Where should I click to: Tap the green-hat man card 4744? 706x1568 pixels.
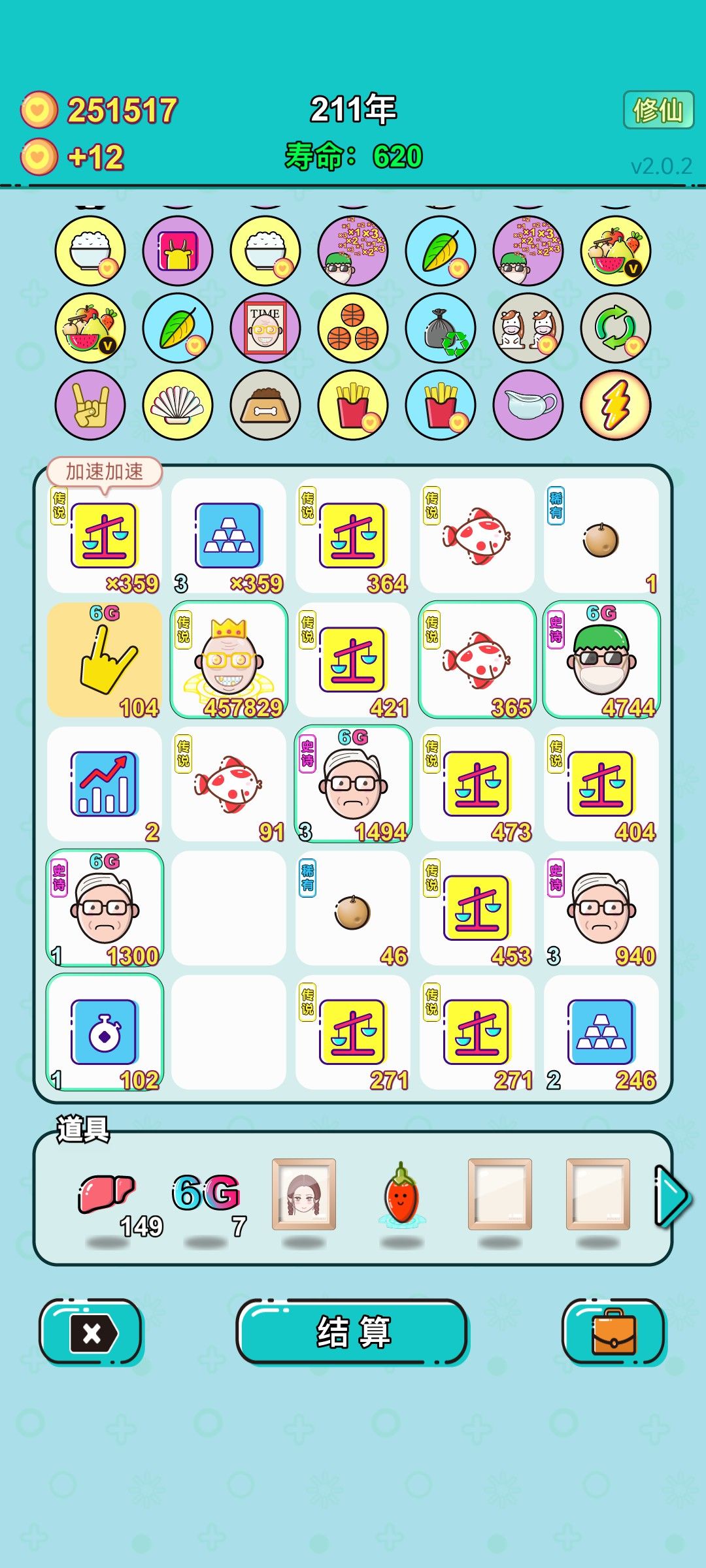tap(601, 660)
